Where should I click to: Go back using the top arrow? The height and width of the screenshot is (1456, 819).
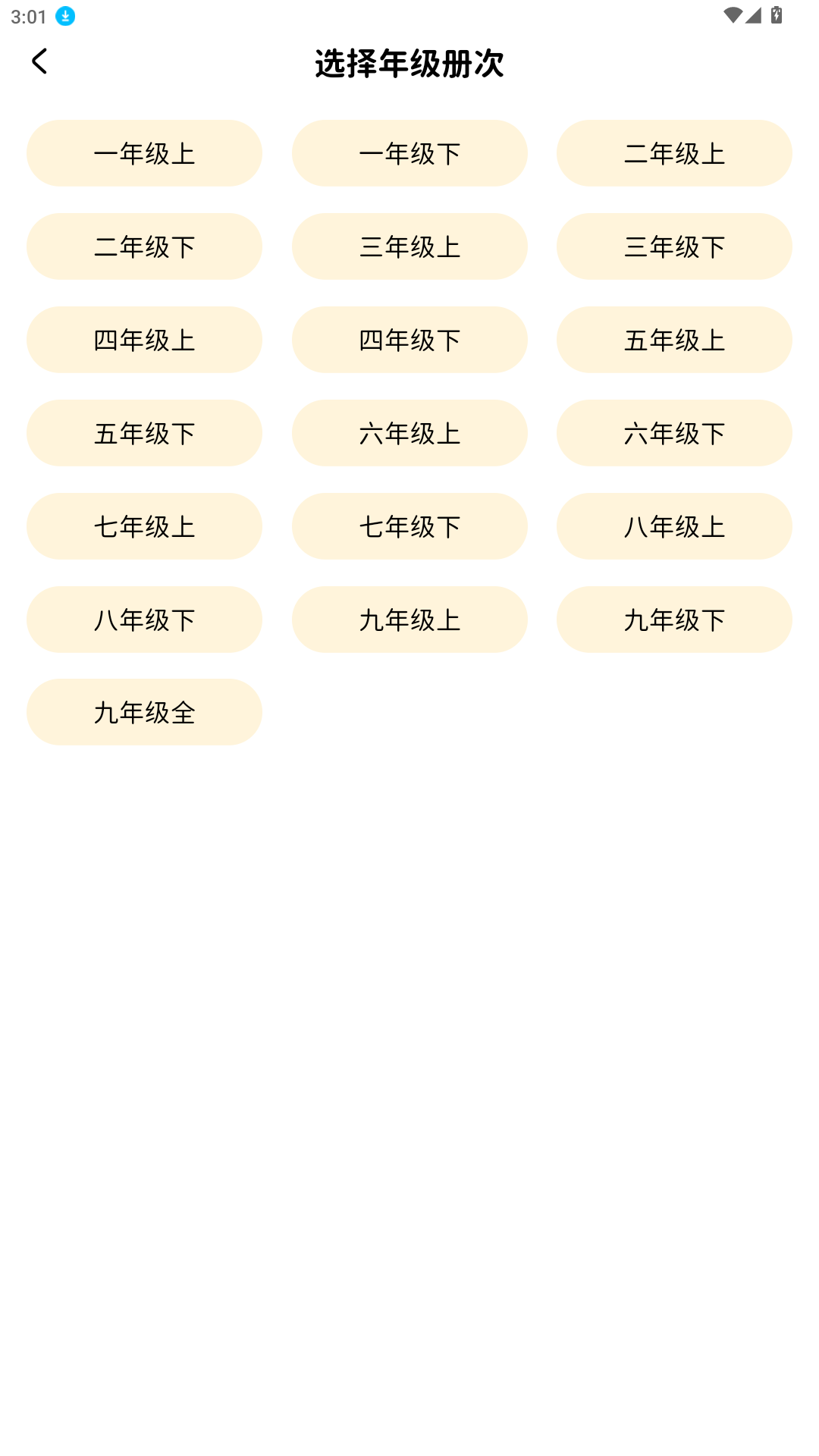click(x=39, y=61)
